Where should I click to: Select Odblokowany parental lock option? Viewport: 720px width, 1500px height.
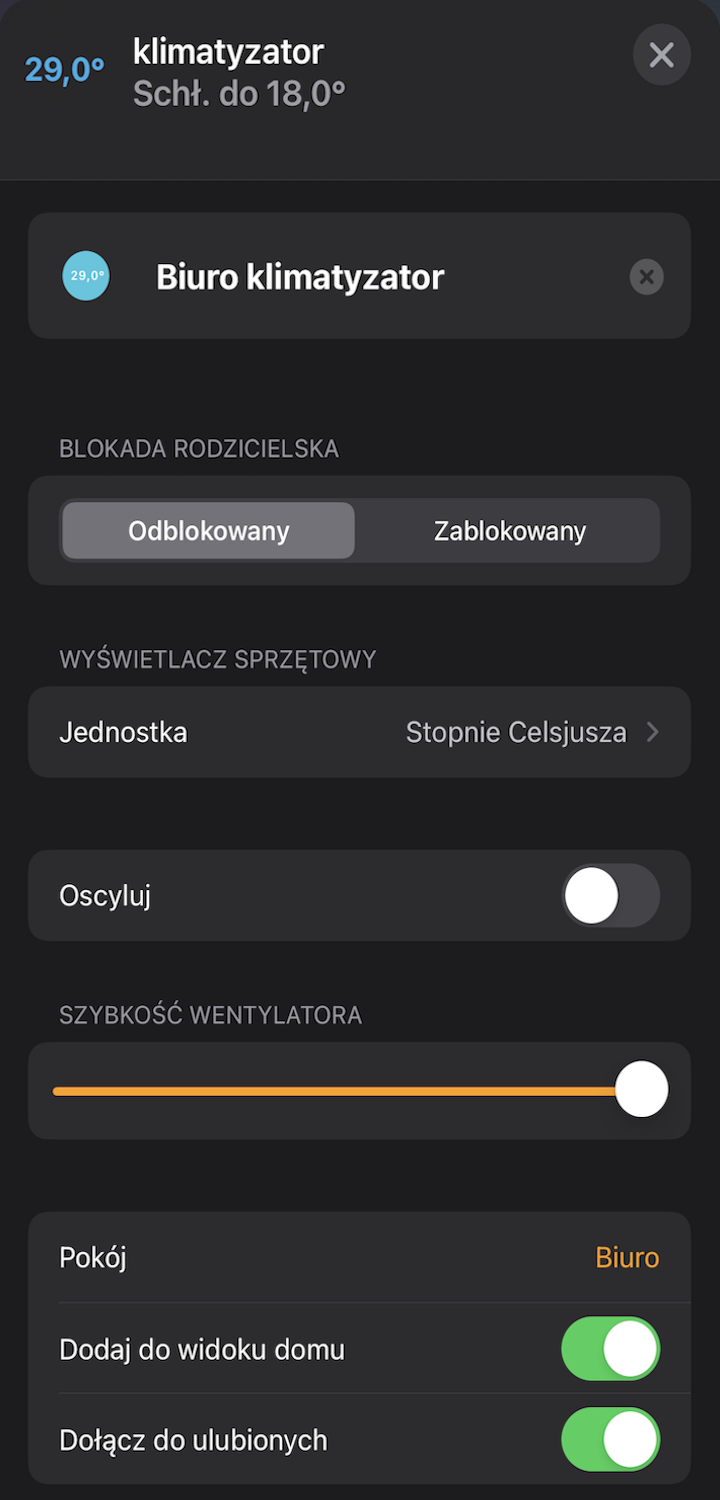click(208, 531)
